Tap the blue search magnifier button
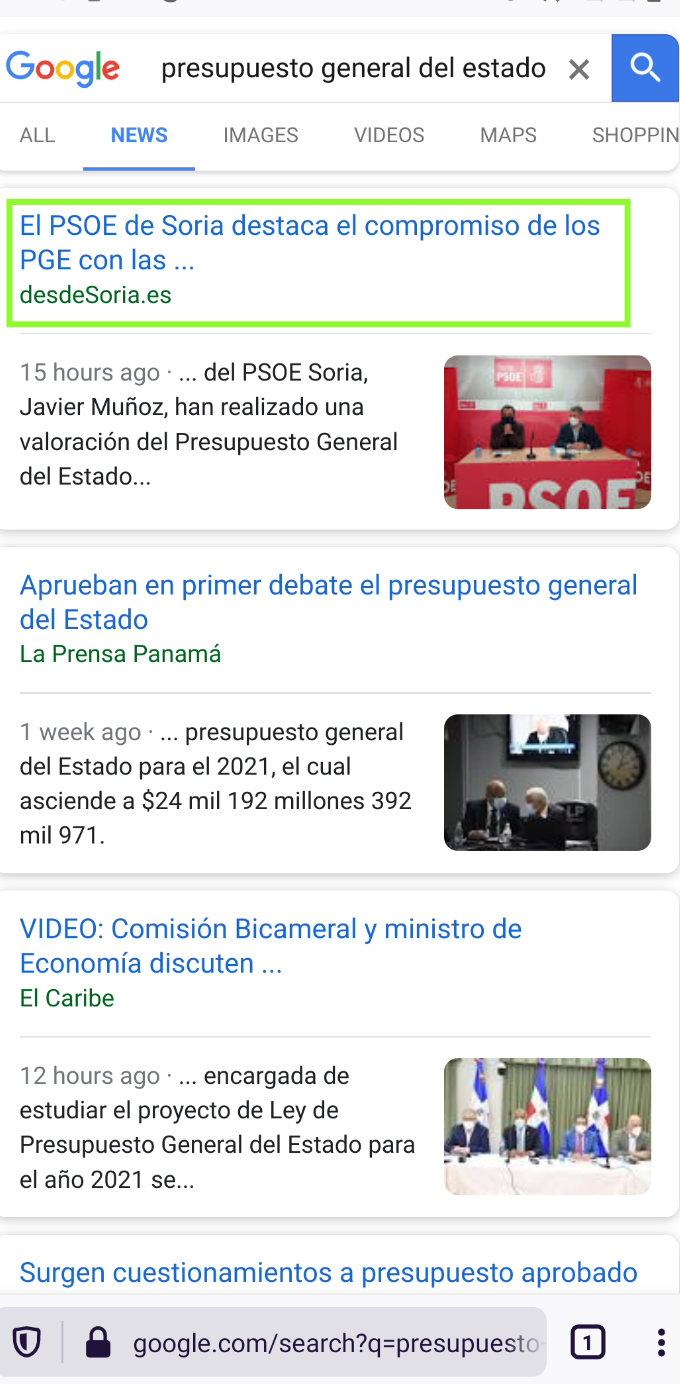 point(645,68)
